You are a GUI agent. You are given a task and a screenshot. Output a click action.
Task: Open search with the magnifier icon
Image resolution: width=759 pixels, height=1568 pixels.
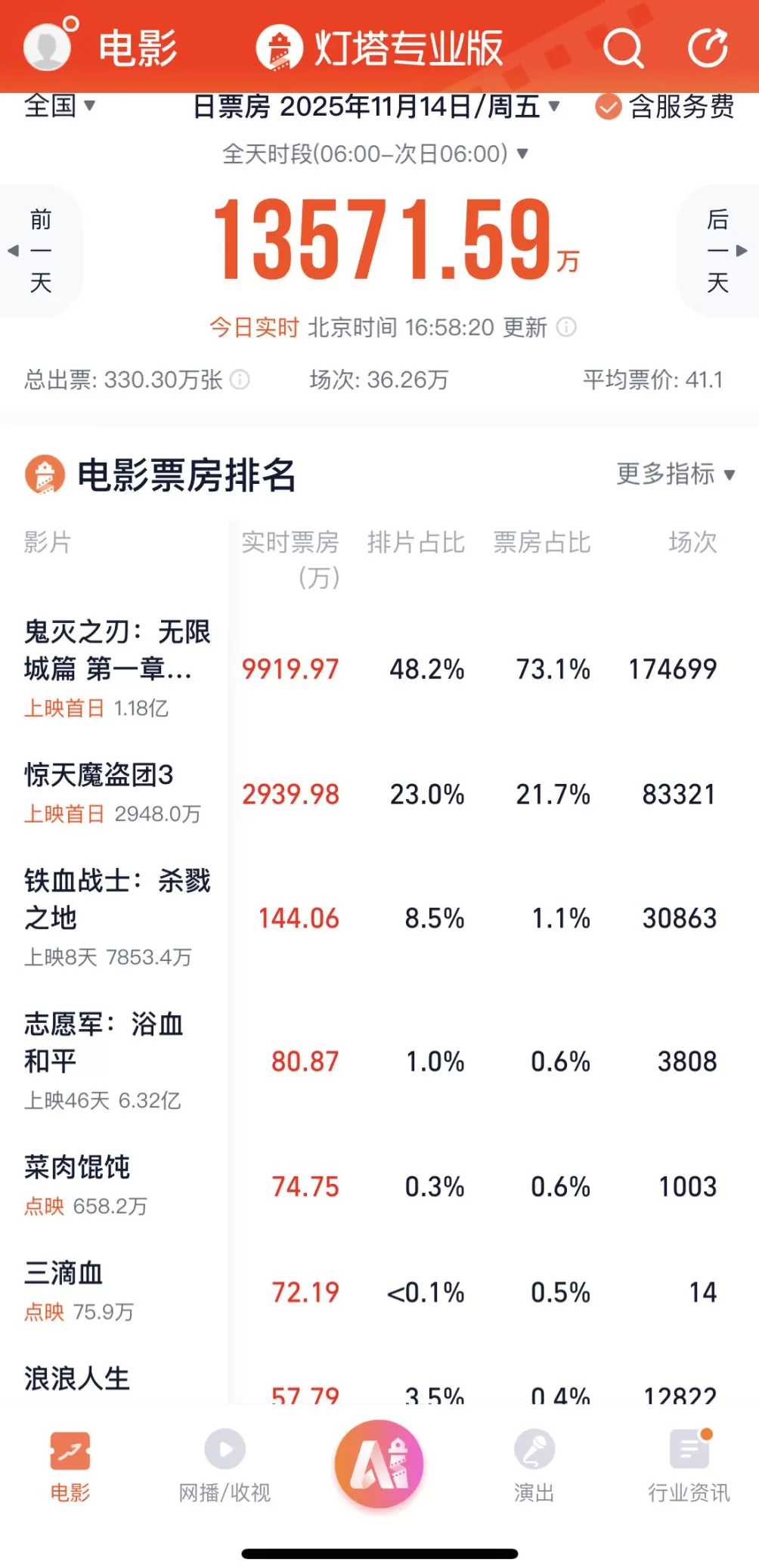pyautogui.click(x=621, y=48)
